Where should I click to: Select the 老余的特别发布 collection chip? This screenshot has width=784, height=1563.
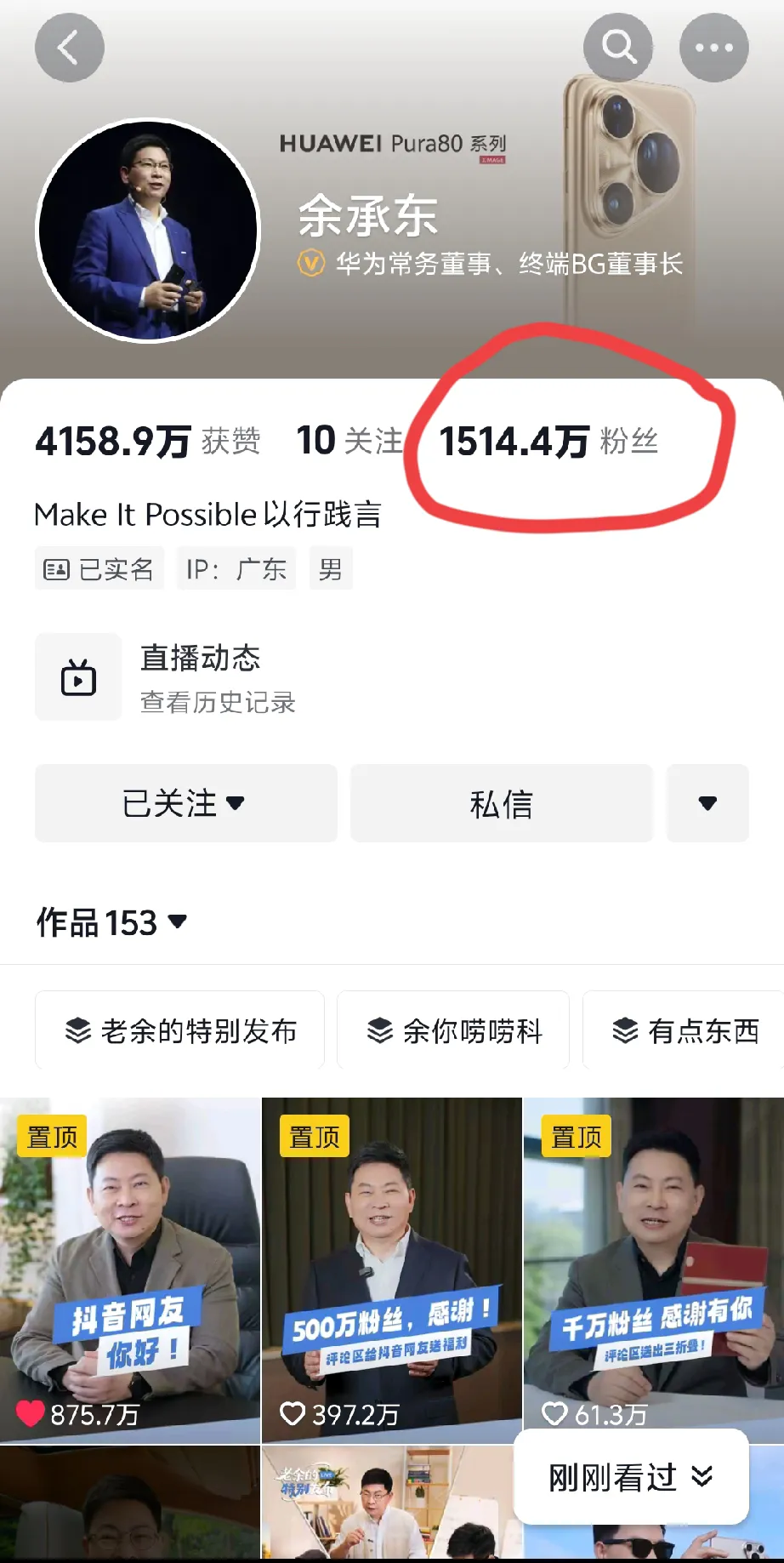(180, 1030)
